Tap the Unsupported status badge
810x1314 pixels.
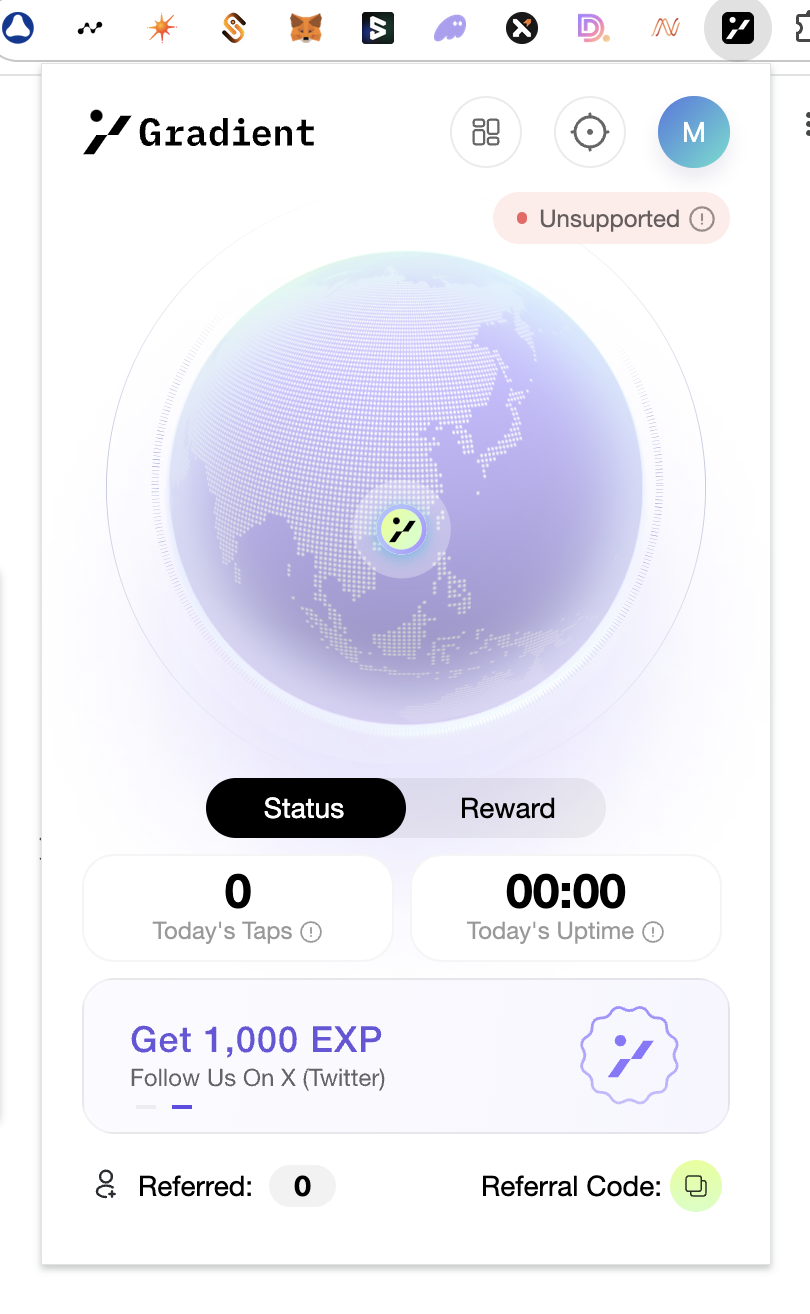(x=612, y=218)
